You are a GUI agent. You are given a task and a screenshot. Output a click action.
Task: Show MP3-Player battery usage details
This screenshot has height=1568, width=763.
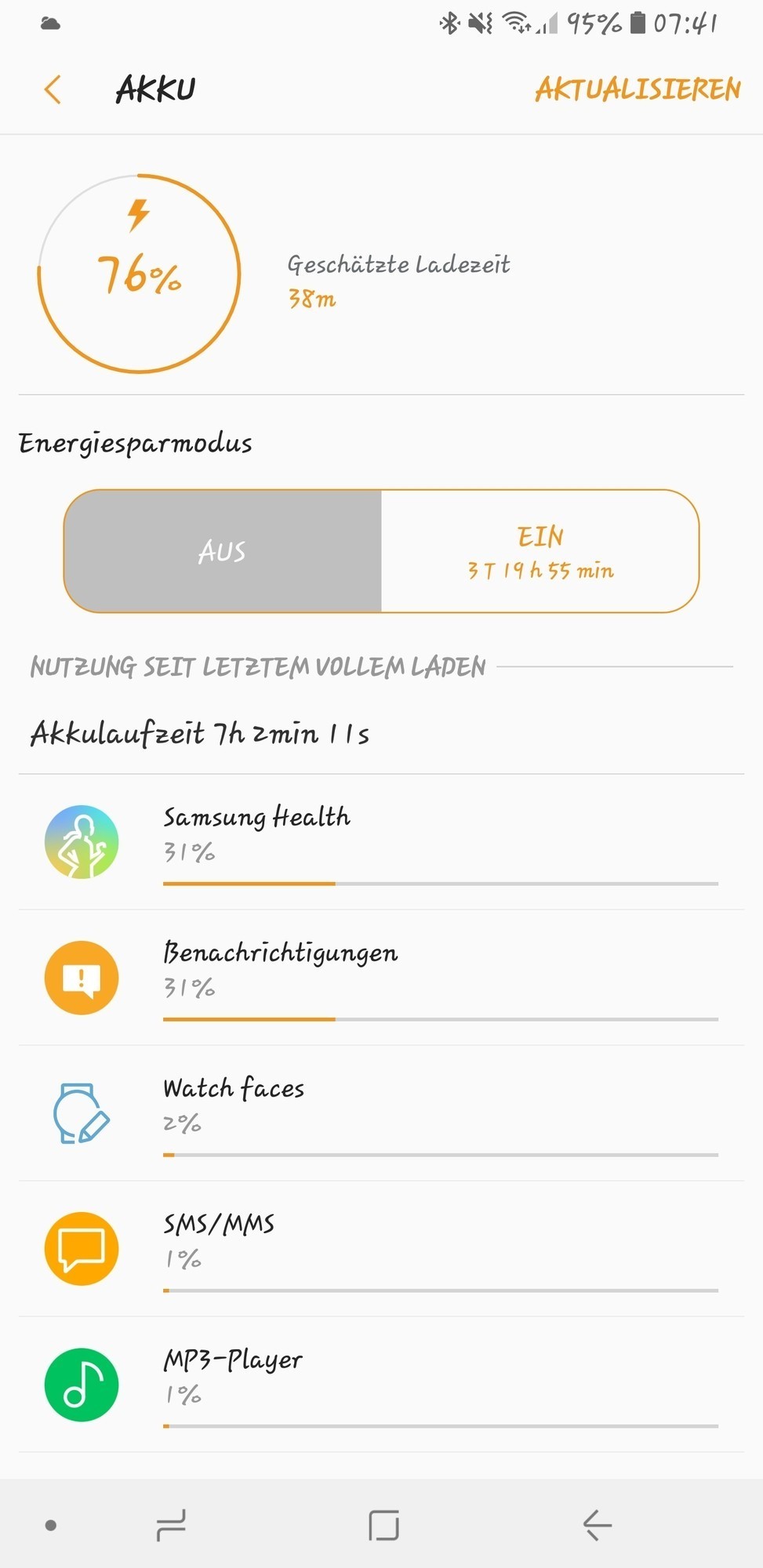(x=381, y=1385)
